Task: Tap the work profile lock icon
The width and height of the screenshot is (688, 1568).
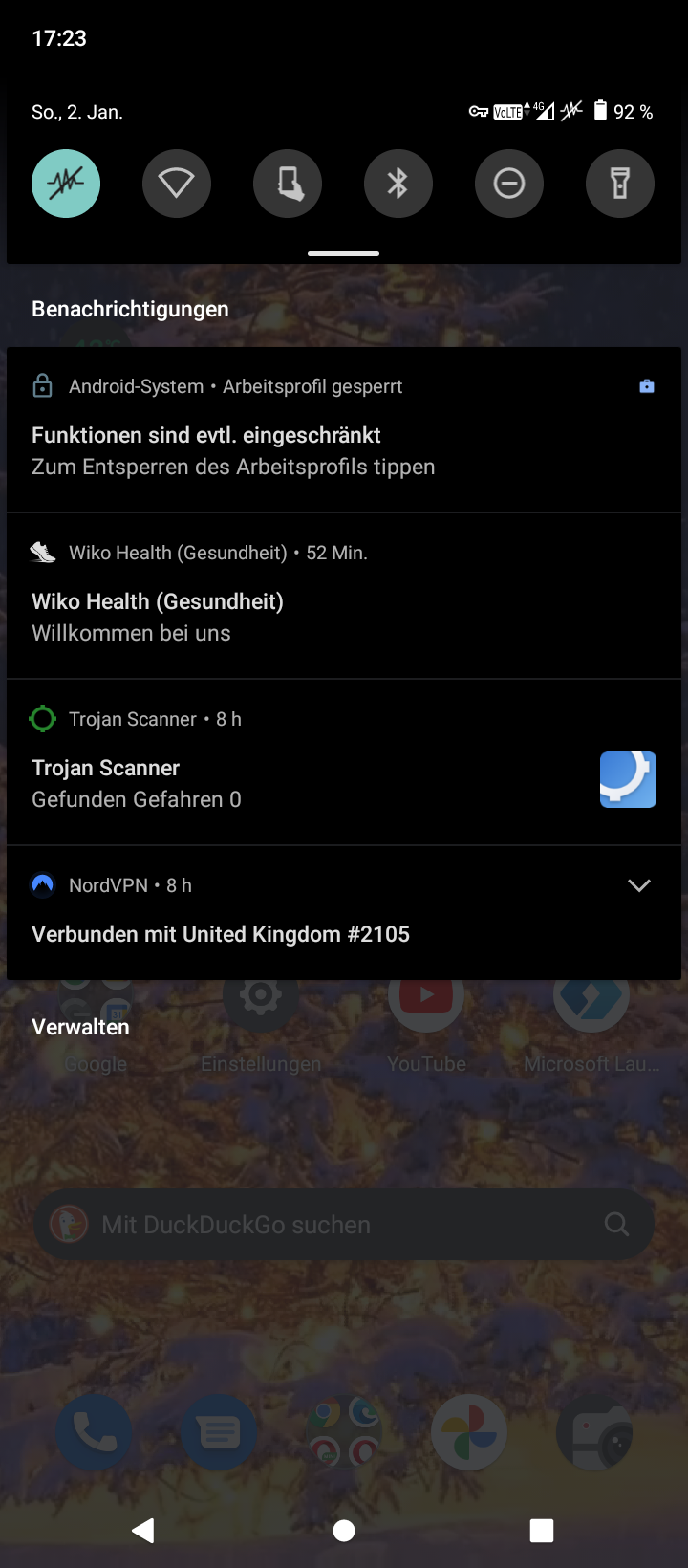Action: coord(42,385)
